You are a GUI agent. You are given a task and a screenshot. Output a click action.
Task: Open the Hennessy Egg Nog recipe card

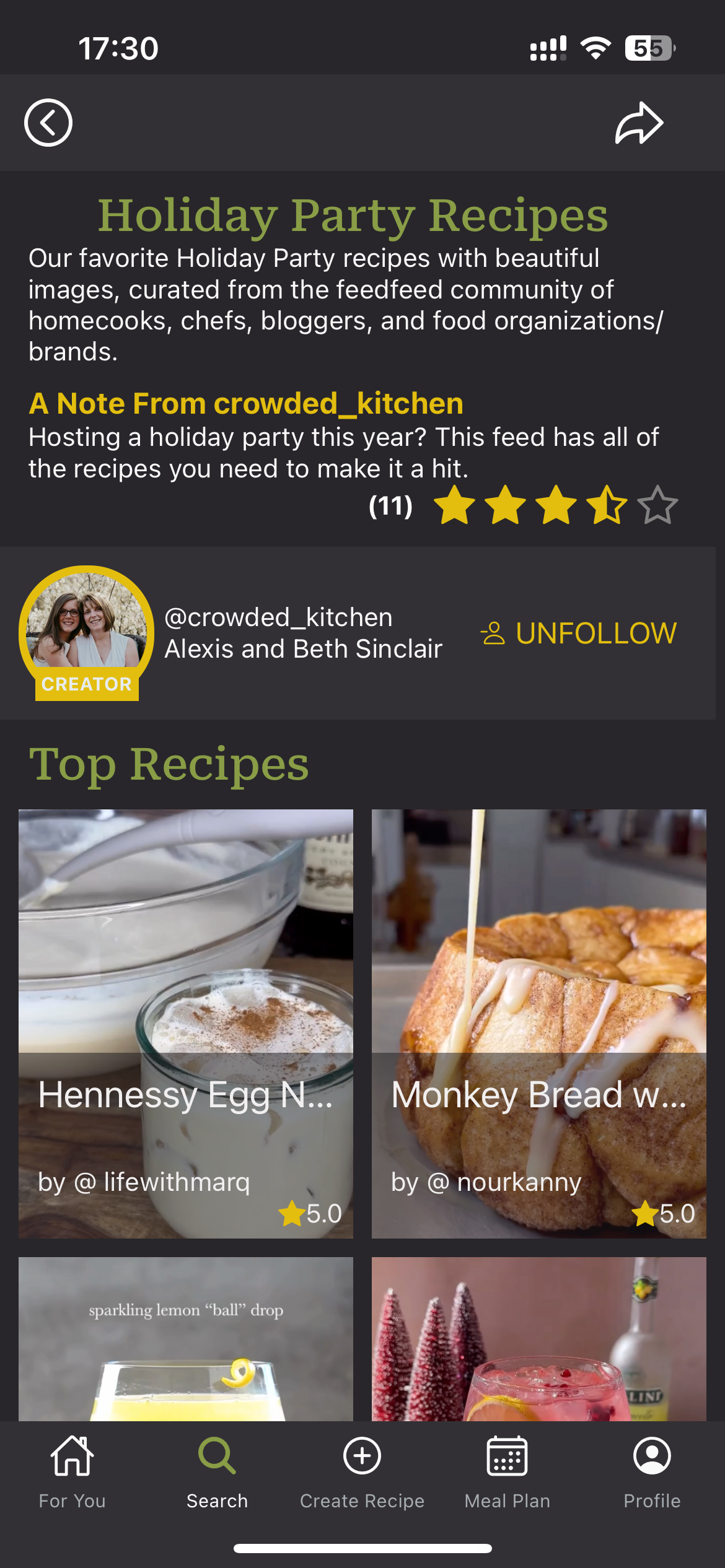point(186,1023)
